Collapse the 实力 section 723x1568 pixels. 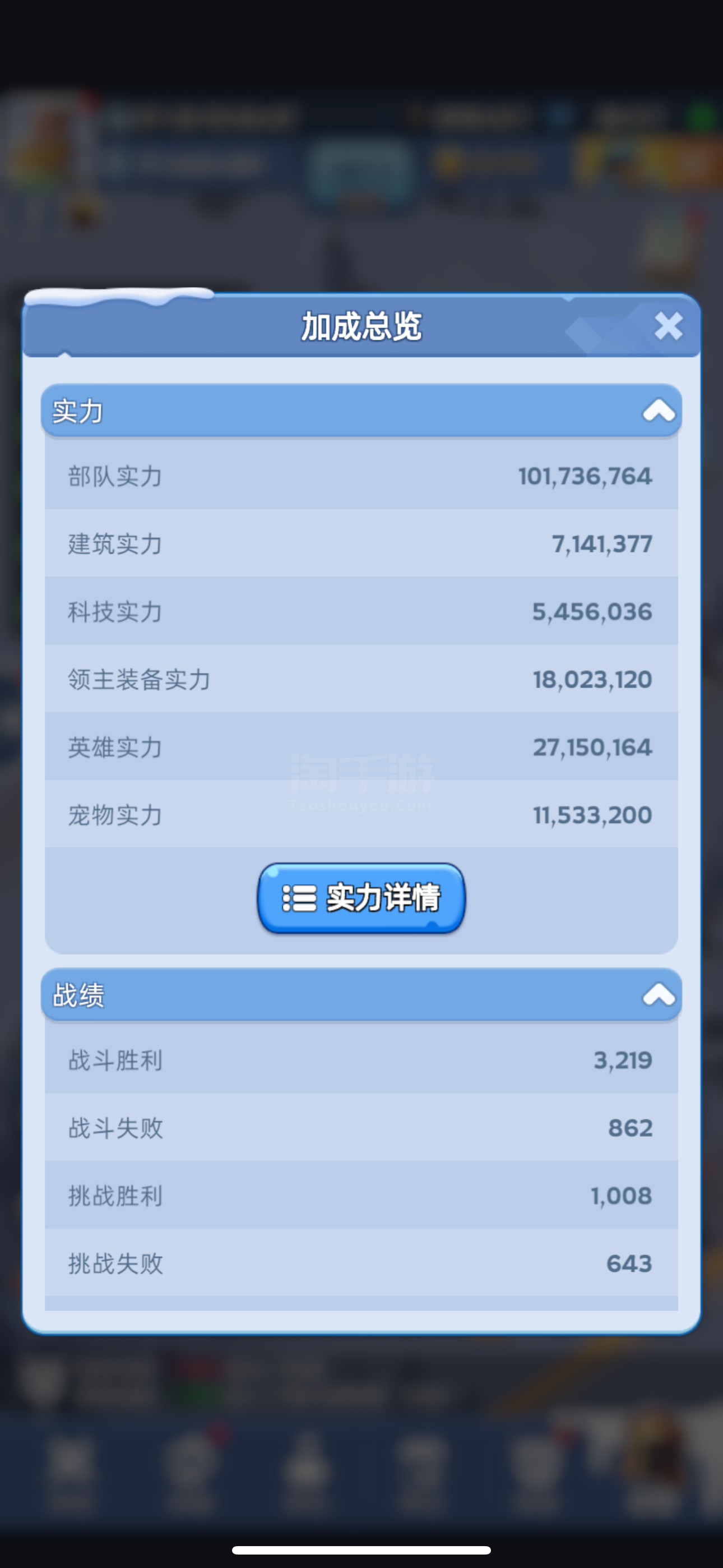click(659, 411)
